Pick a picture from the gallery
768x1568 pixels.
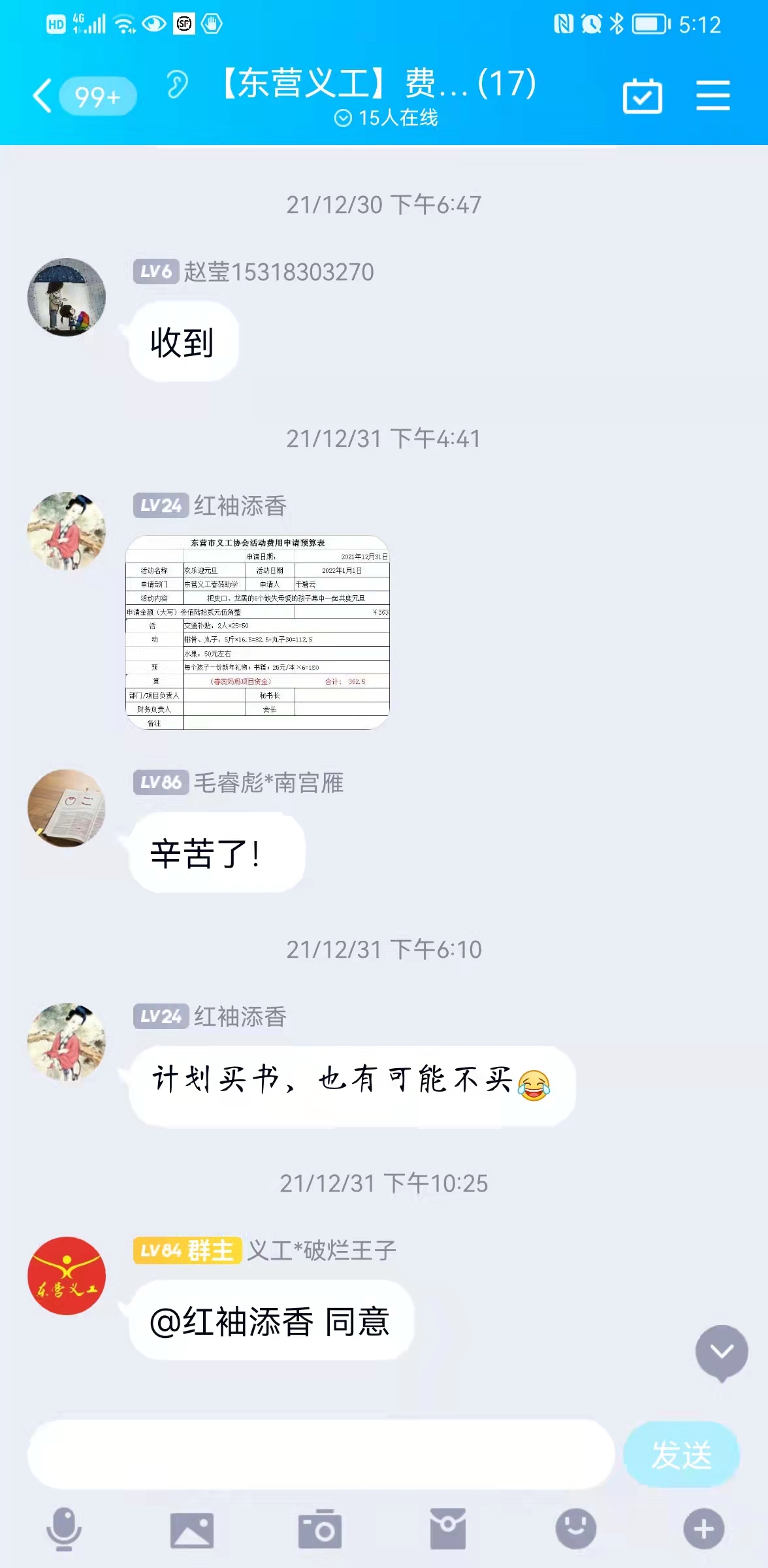192,1530
